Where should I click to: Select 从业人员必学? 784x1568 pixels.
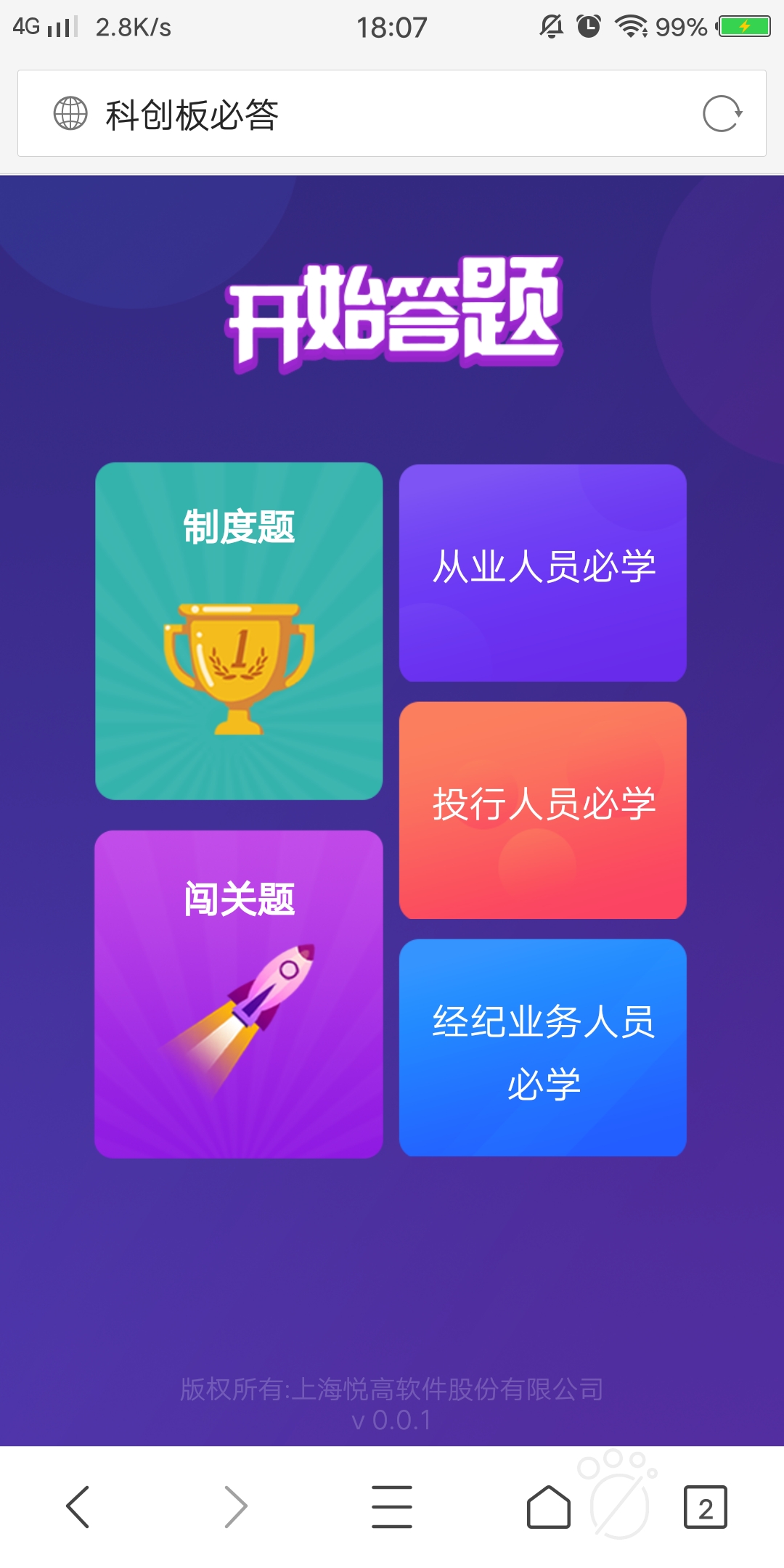(543, 573)
